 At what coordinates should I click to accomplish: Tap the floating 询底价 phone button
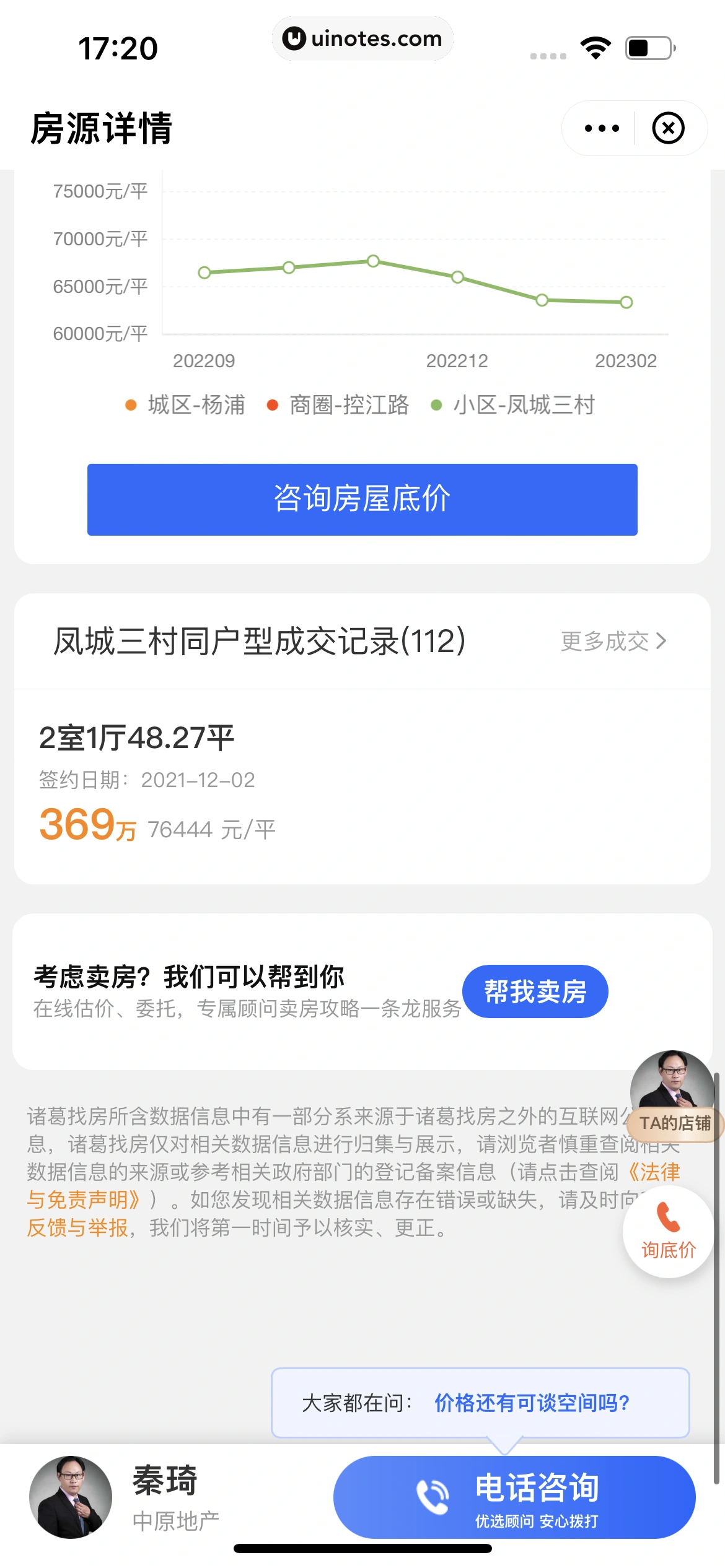coord(668,1231)
